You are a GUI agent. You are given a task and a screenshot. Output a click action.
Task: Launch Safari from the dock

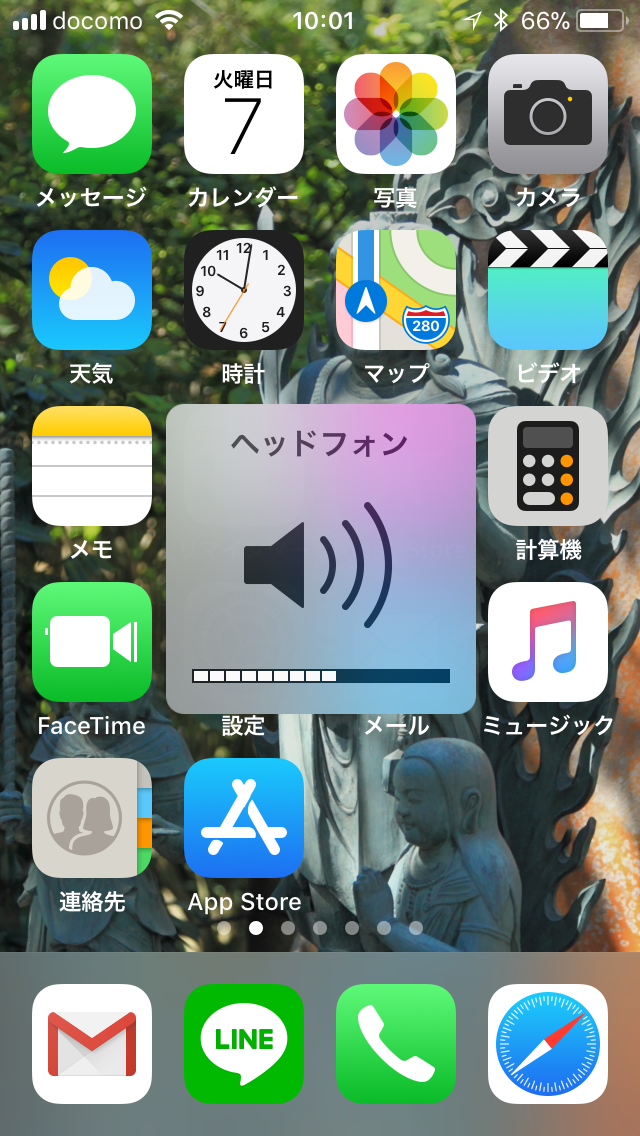(x=548, y=1043)
